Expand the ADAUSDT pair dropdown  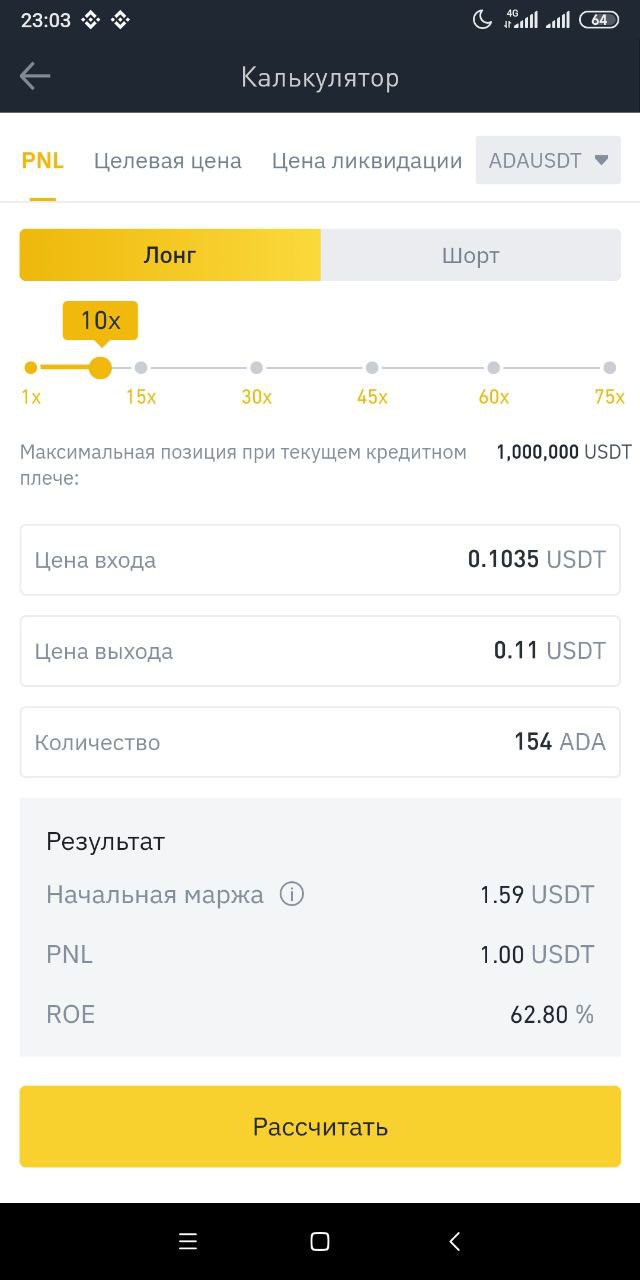(x=548, y=160)
